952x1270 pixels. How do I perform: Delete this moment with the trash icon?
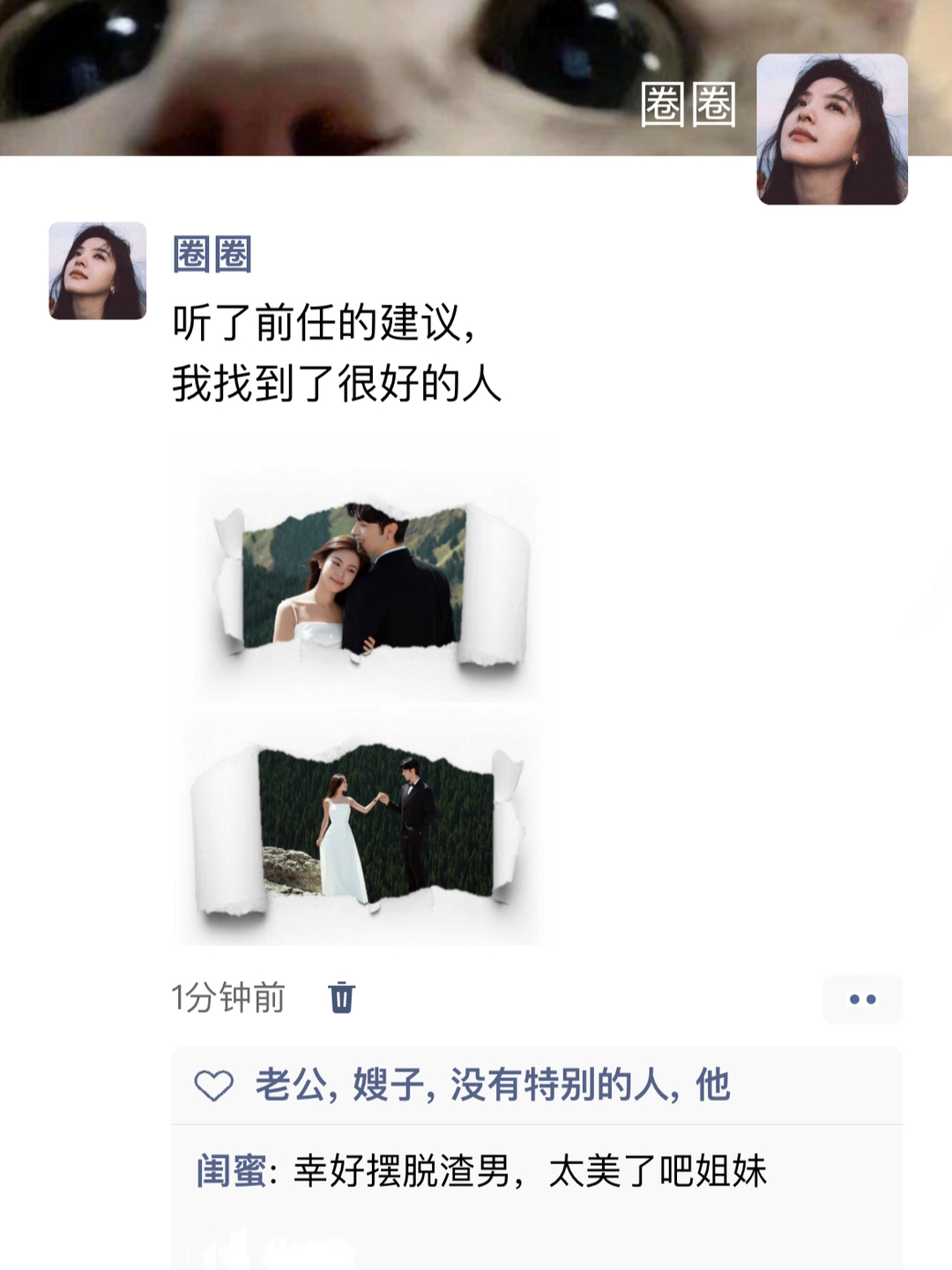coord(341,997)
